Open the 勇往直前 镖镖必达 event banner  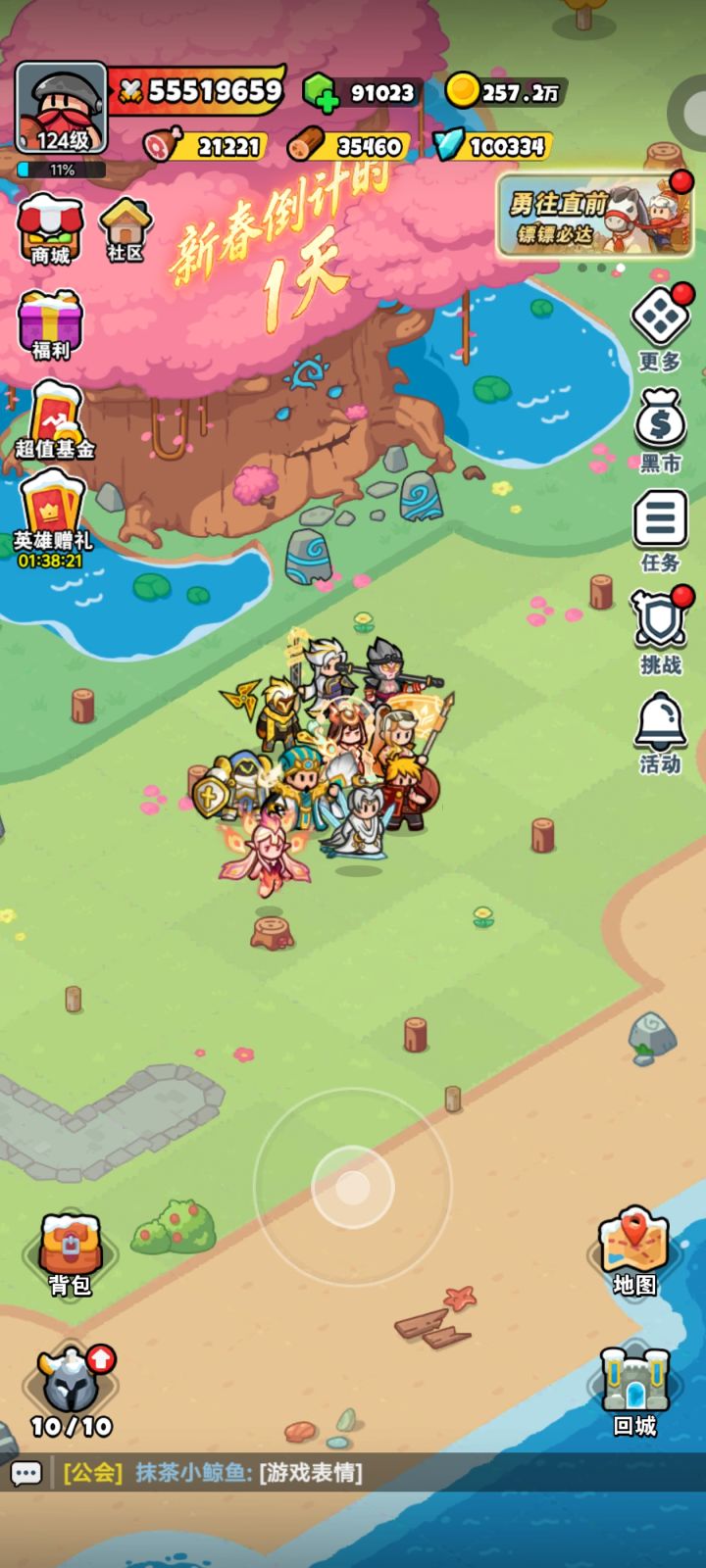(x=593, y=218)
